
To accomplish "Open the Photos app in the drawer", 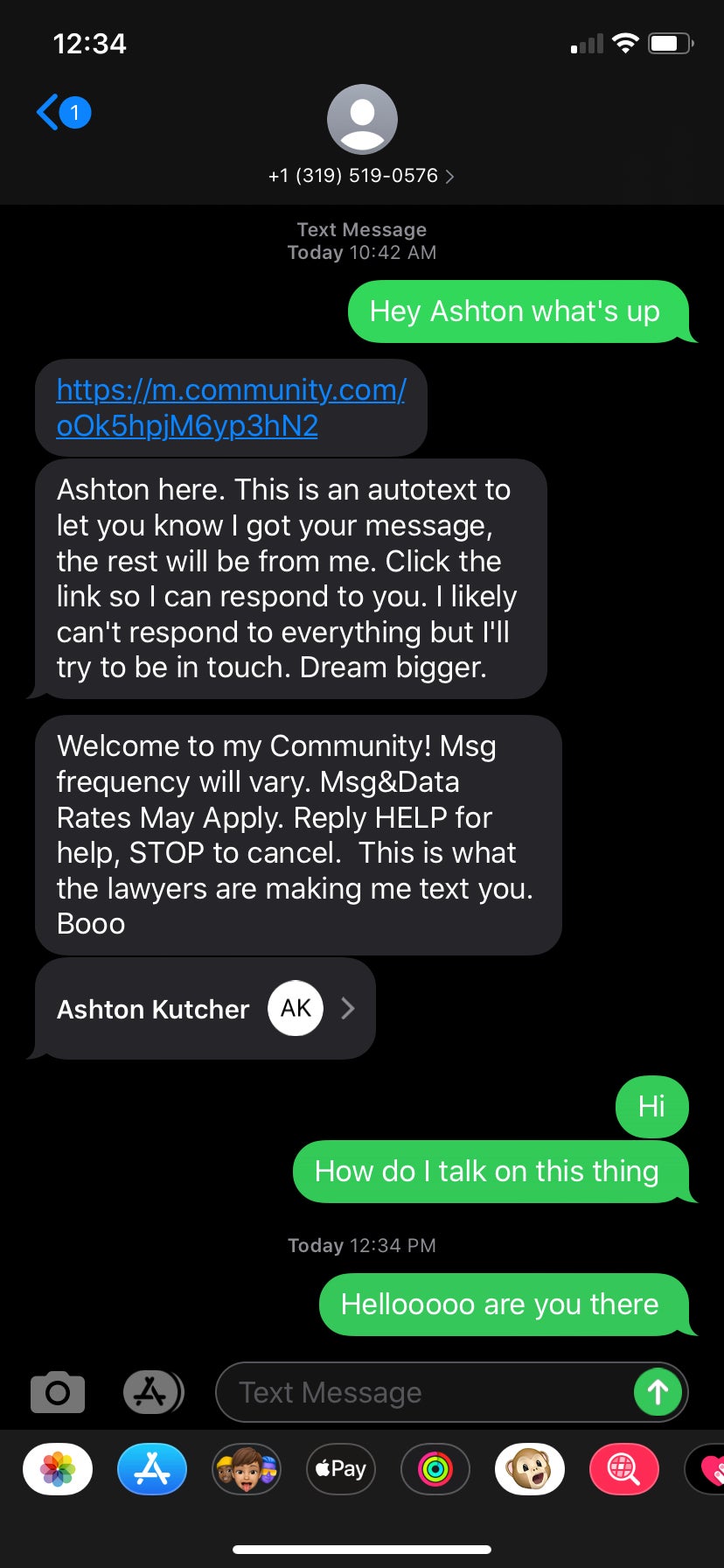I will [58, 1469].
